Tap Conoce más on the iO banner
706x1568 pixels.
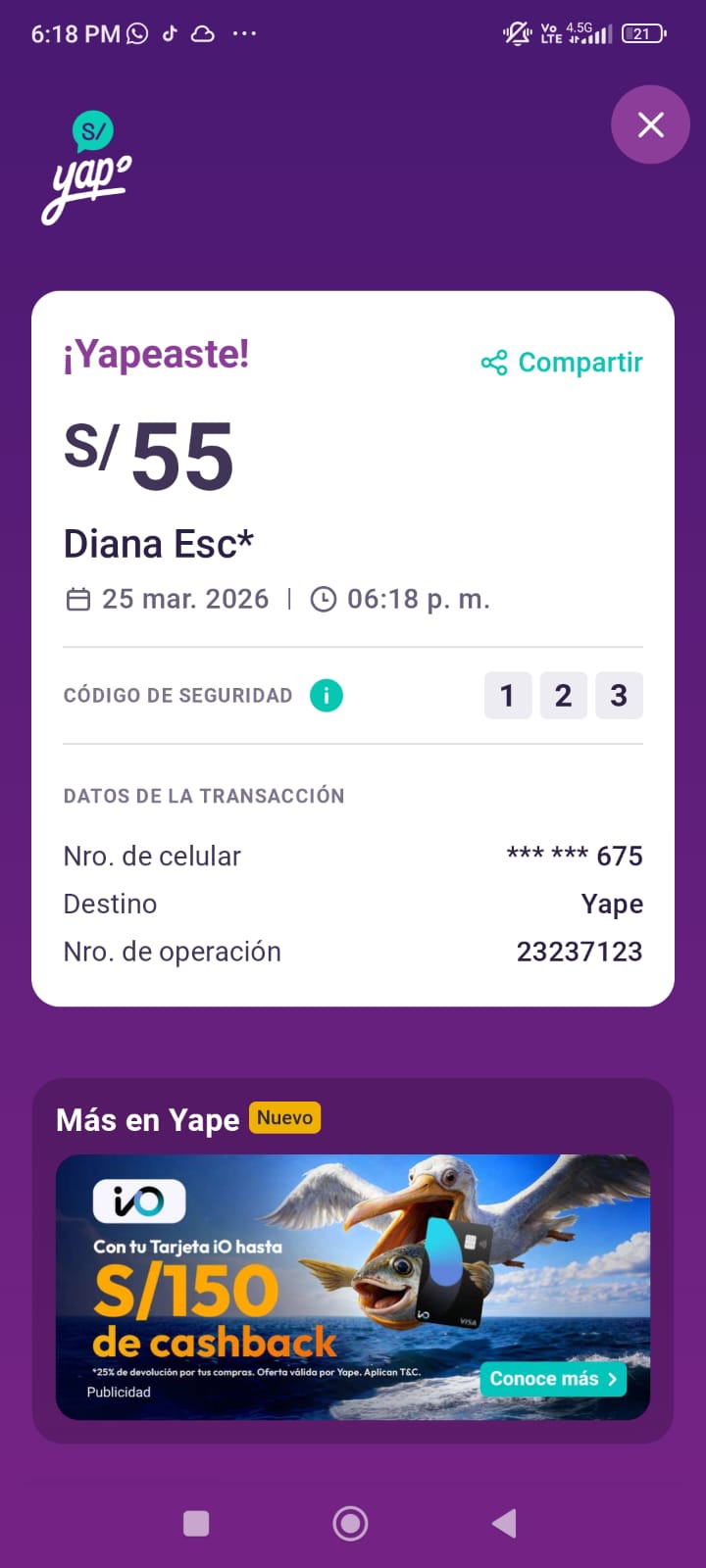pos(553,1379)
